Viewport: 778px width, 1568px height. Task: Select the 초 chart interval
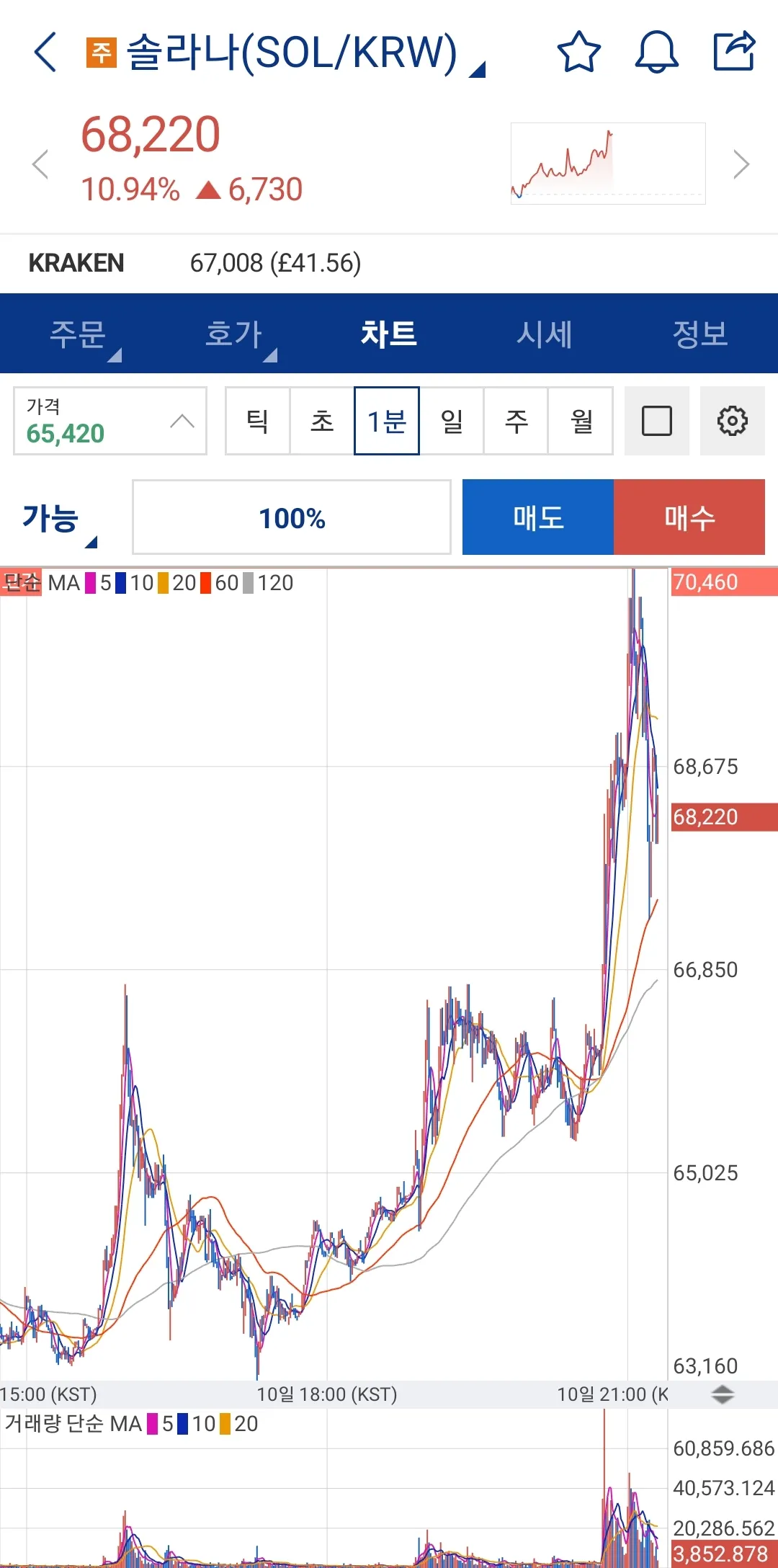[322, 421]
